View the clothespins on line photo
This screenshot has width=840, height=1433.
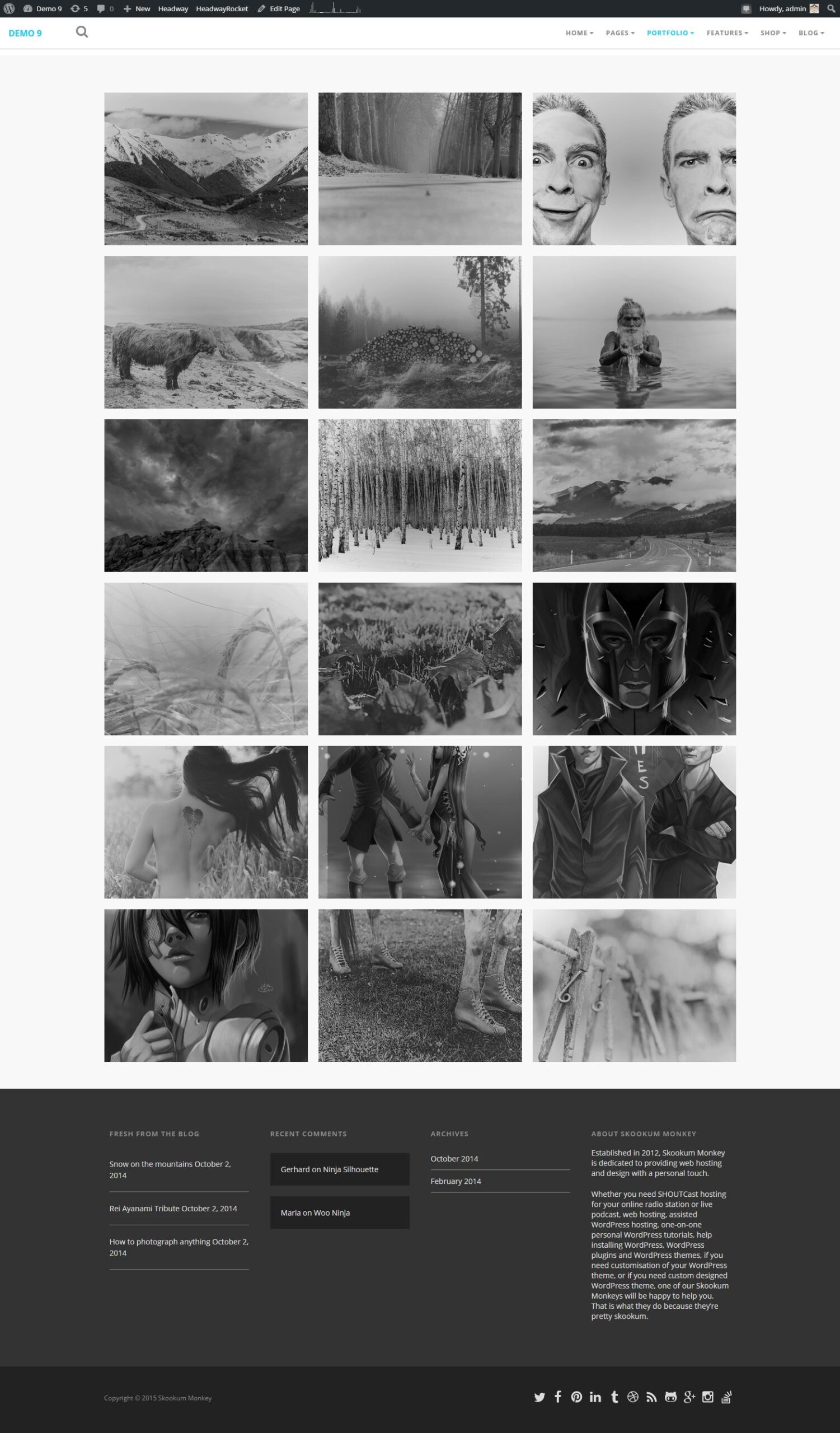[x=633, y=985]
